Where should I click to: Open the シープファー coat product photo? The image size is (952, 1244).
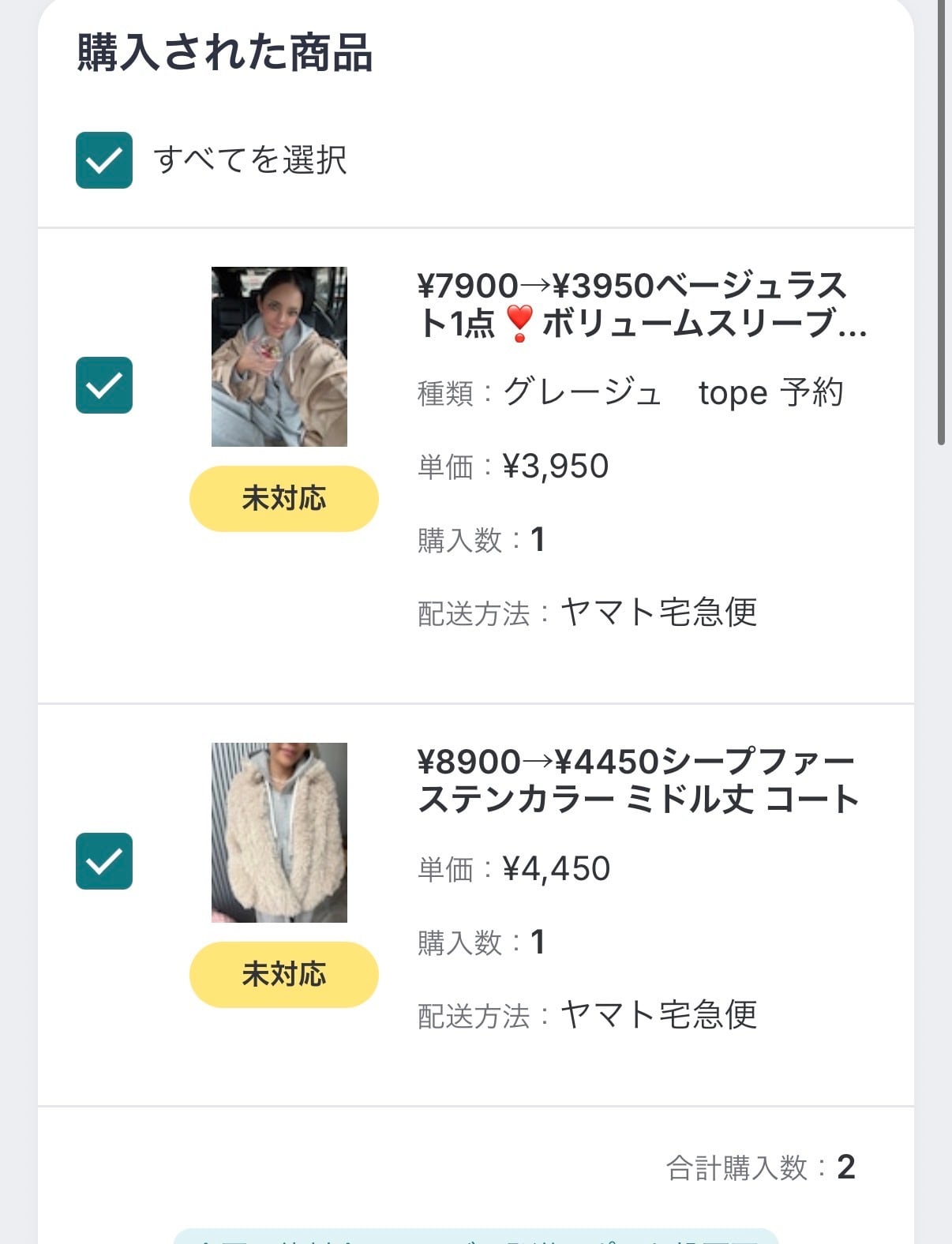(x=279, y=833)
